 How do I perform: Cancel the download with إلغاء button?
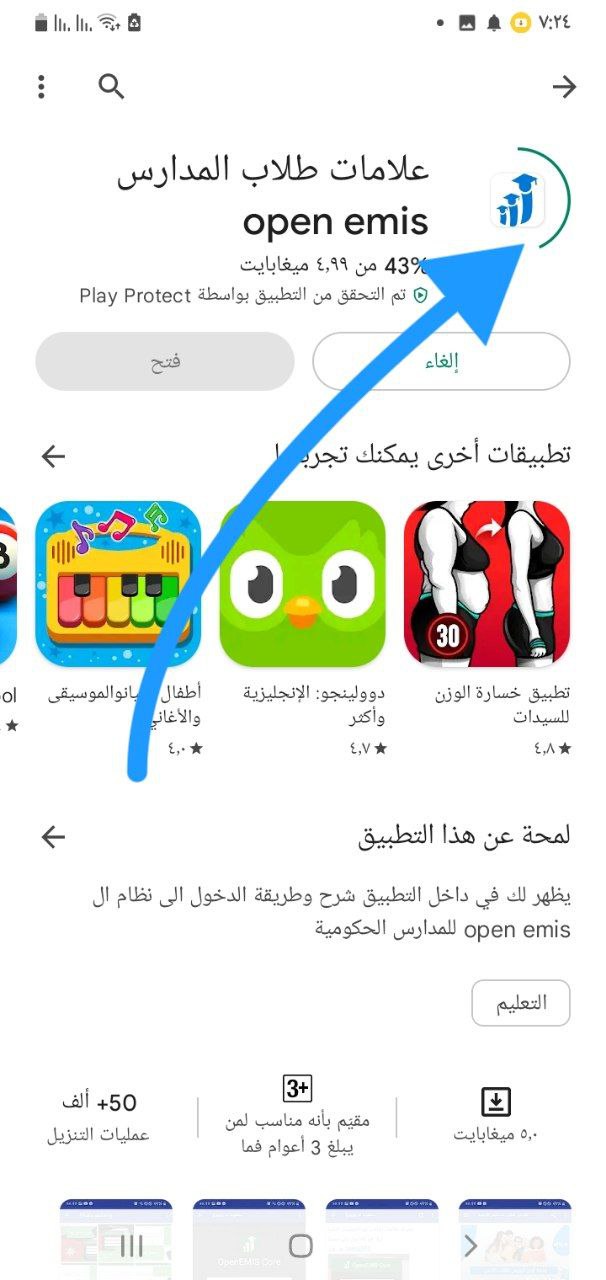point(441,361)
